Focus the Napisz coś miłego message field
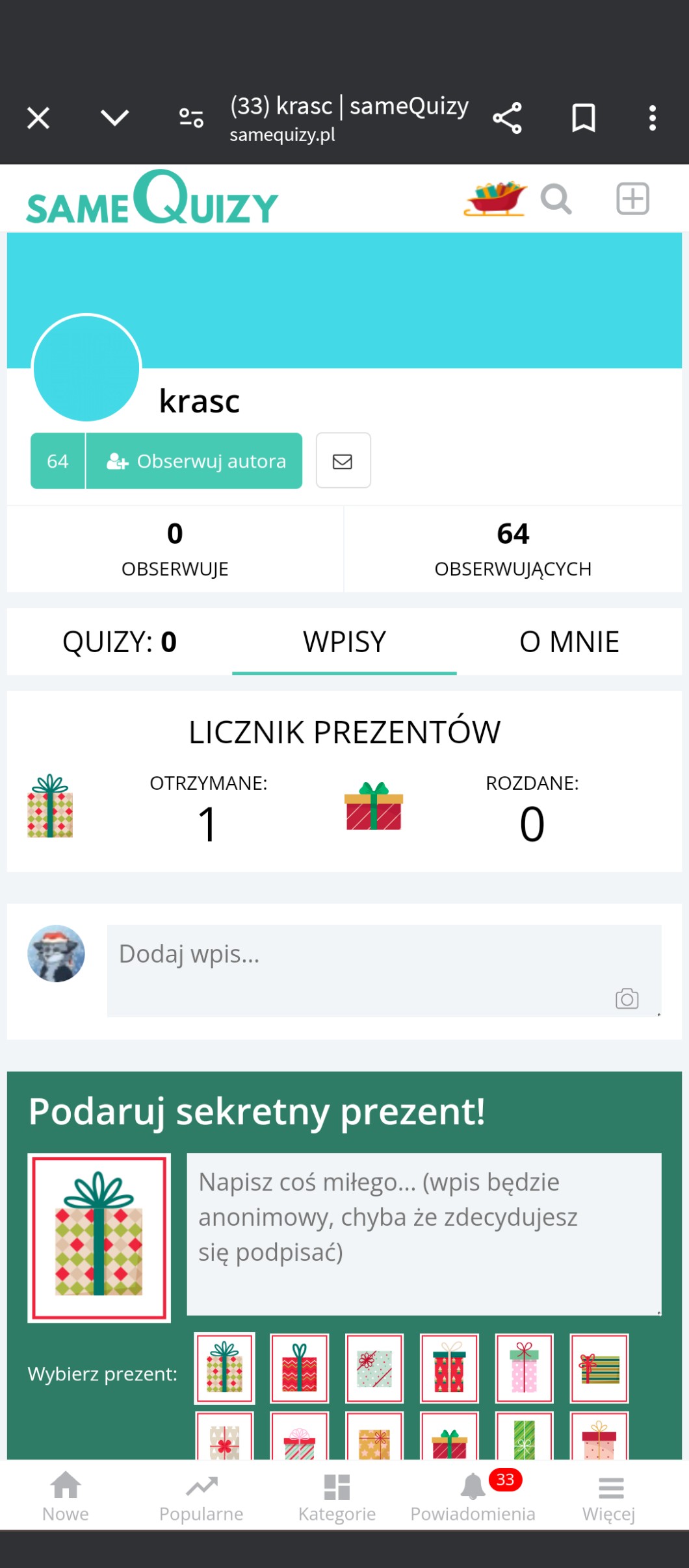Image resolution: width=689 pixels, height=1568 pixels. pyautogui.click(x=424, y=1233)
